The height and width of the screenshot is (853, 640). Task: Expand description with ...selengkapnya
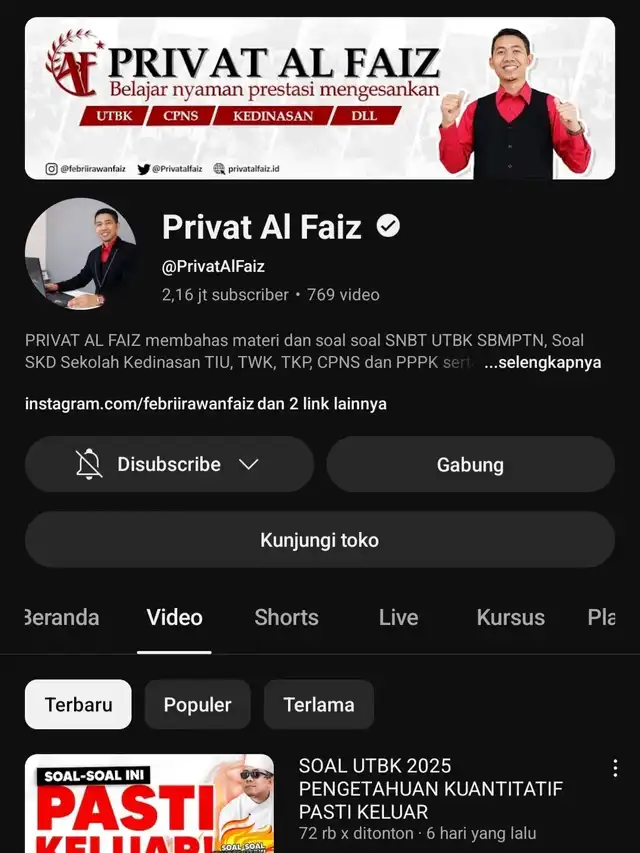tap(542, 363)
